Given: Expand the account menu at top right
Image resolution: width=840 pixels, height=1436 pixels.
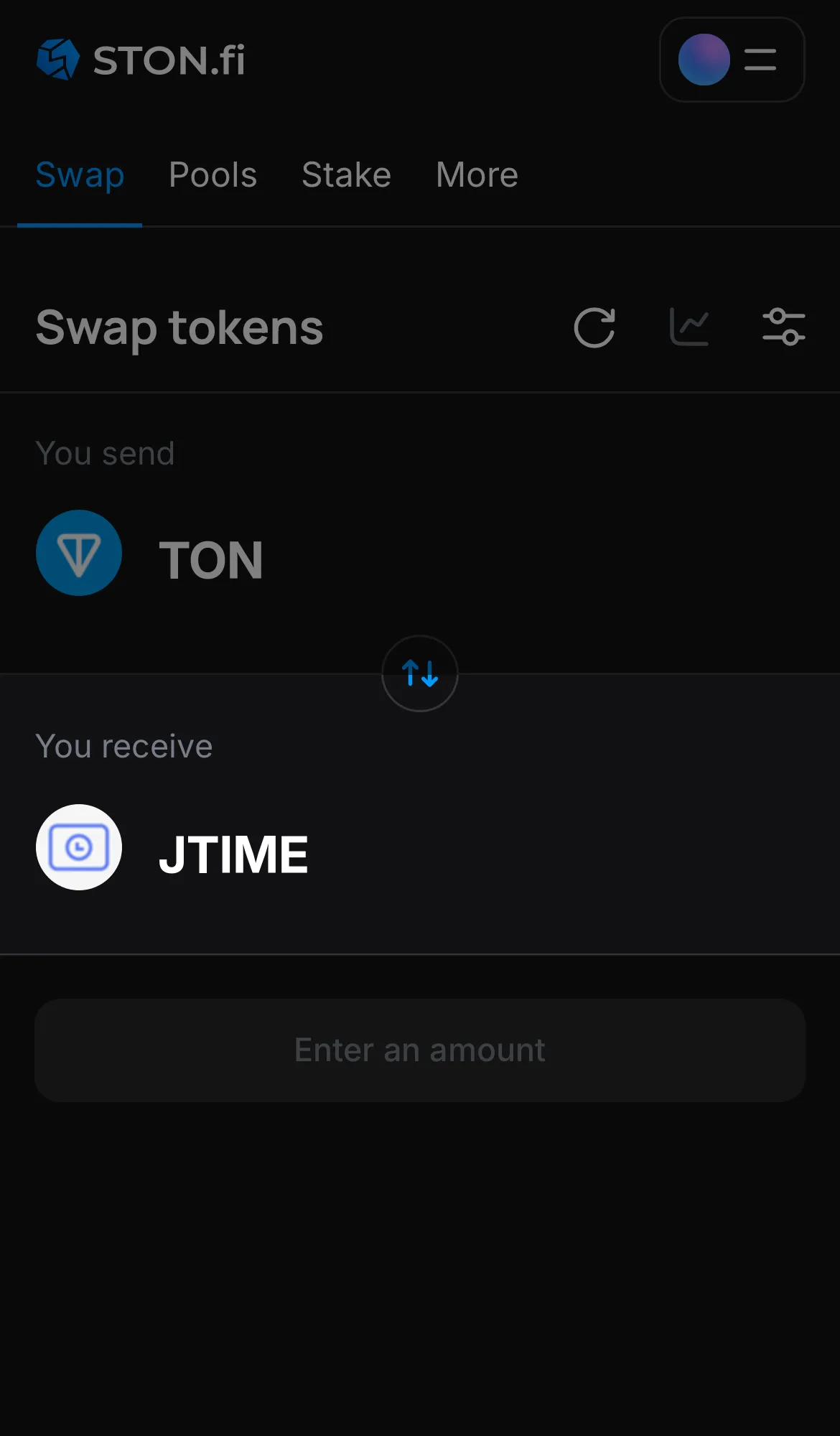Looking at the screenshot, I should click(x=732, y=60).
